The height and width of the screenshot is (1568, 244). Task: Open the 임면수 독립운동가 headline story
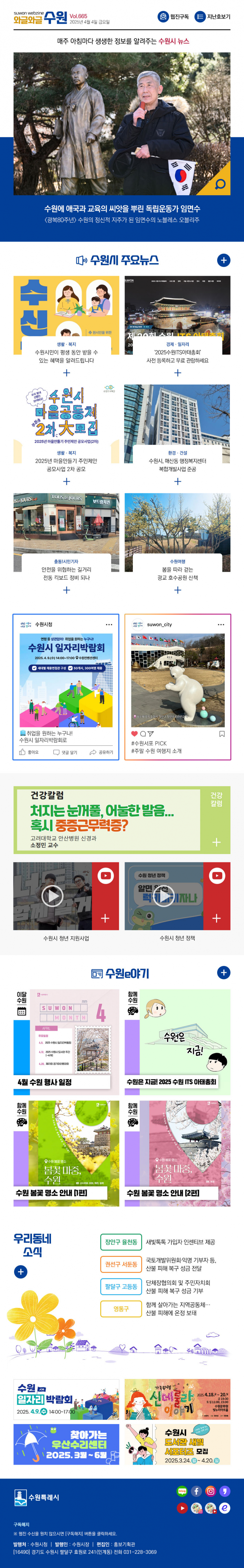click(122, 208)
